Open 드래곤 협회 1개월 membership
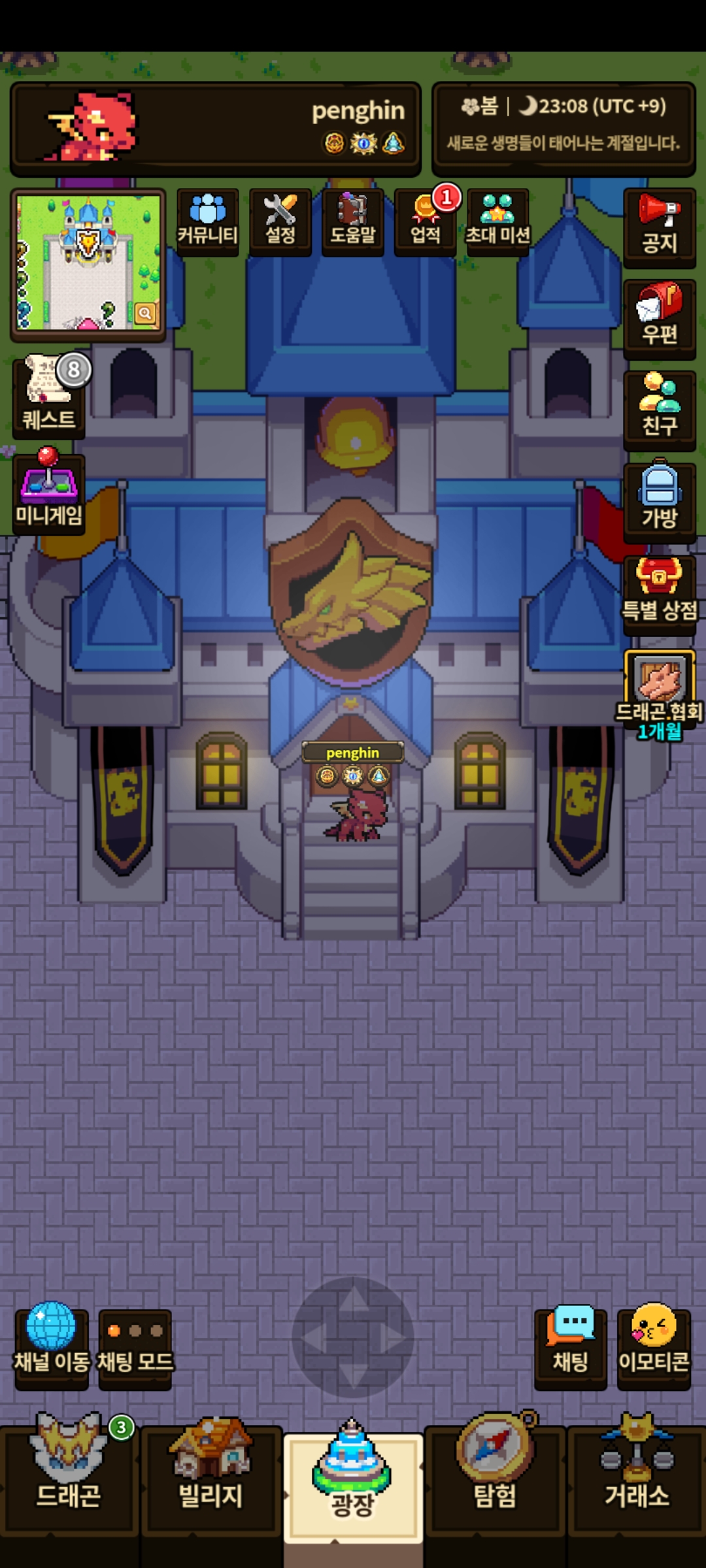 click(x=659, y=694)
